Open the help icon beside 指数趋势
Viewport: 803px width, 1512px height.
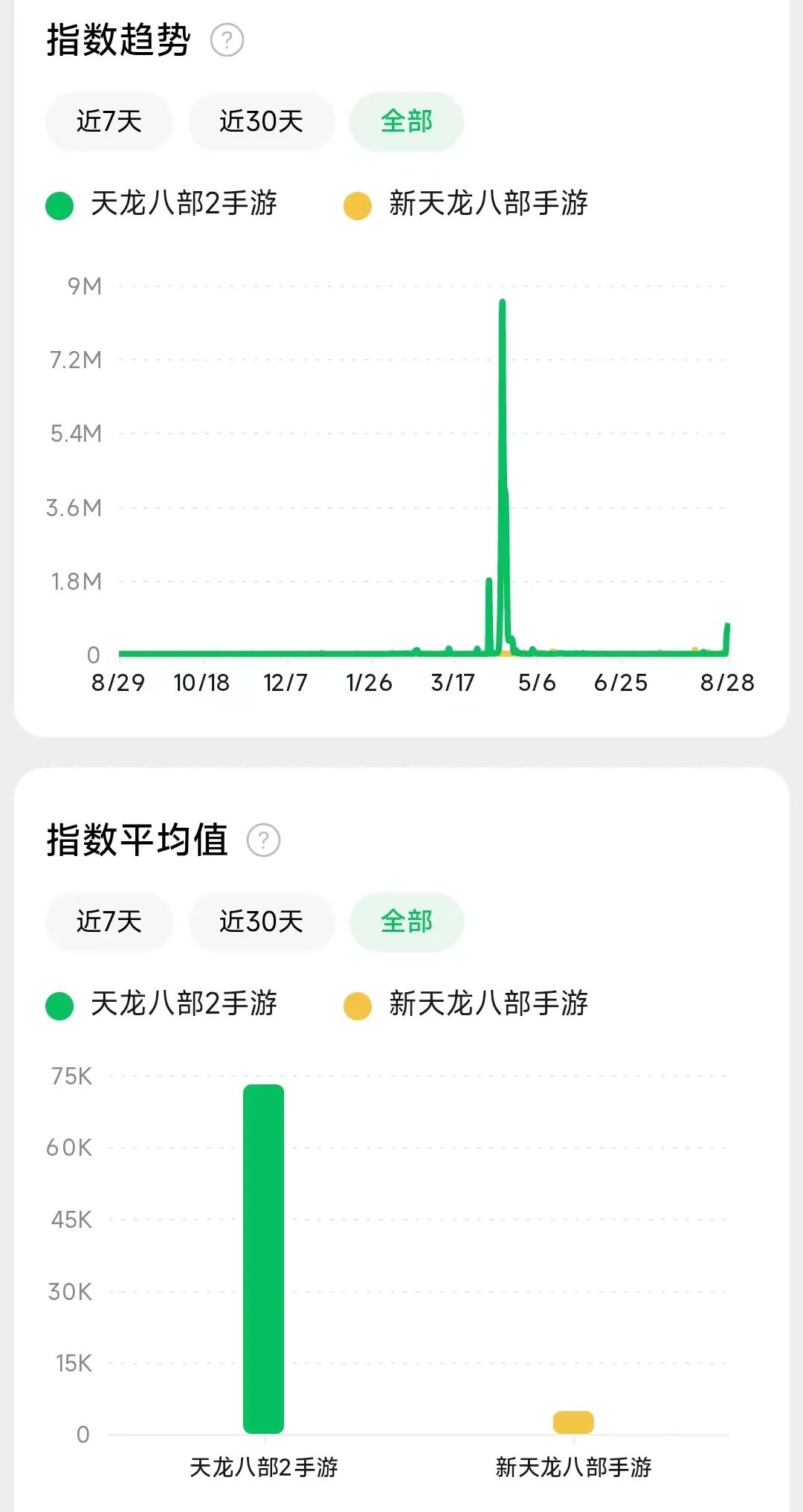point(227,40)
